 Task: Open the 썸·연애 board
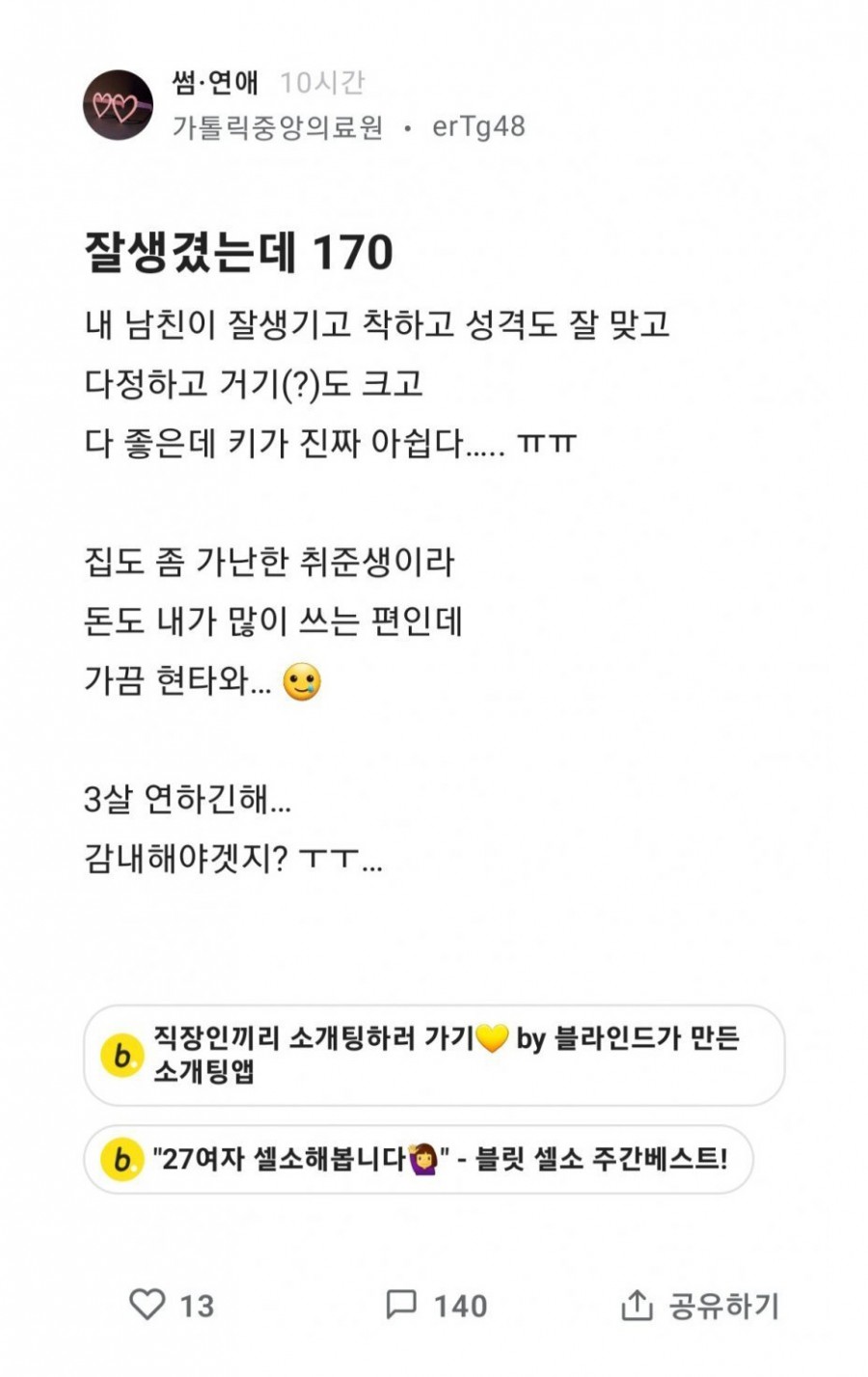click(x=215, y=83)
